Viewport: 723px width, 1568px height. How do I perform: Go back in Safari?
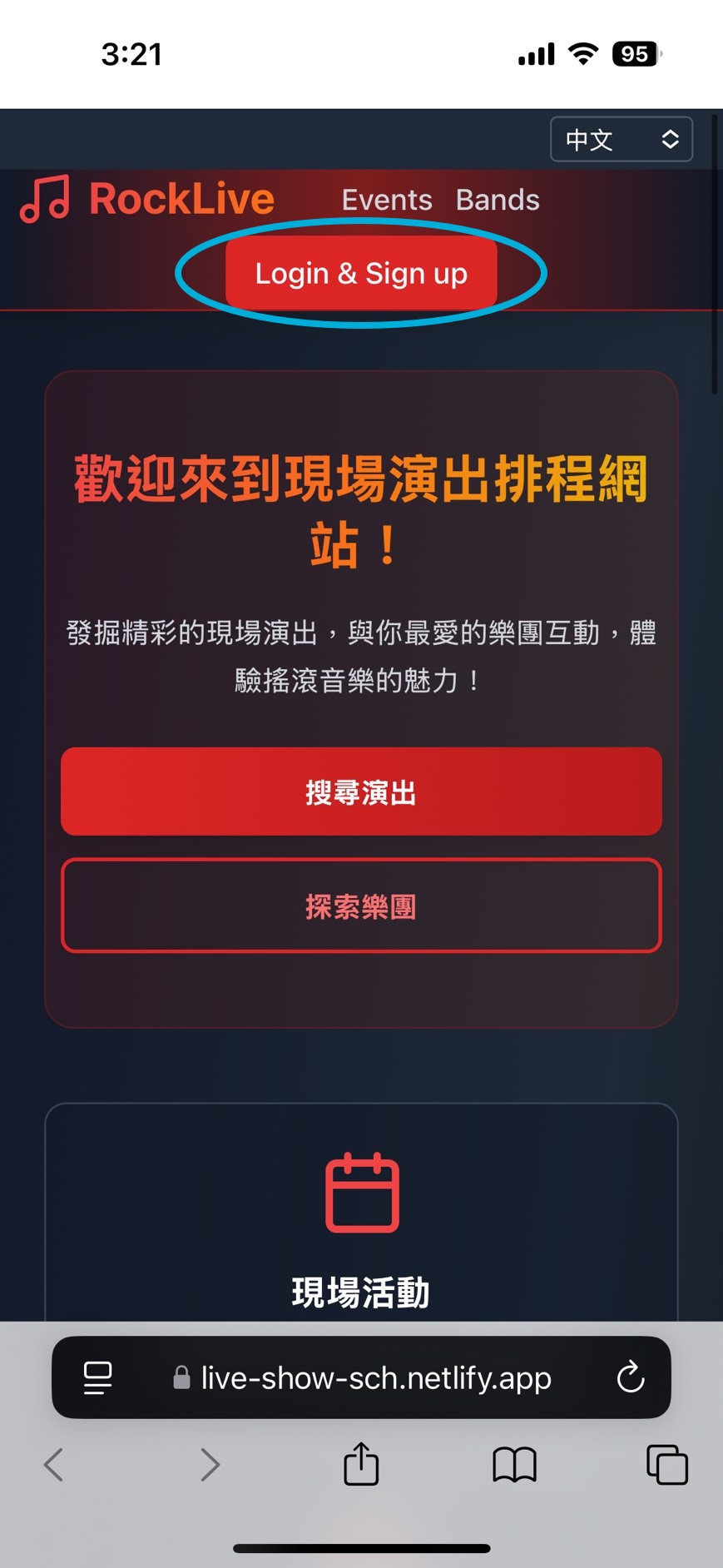point(53,1465)
